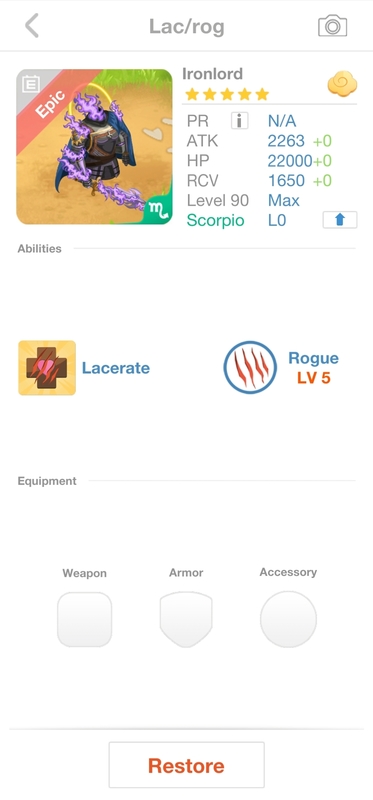
Task: Open the PR info icon
Action: point(239,121)
